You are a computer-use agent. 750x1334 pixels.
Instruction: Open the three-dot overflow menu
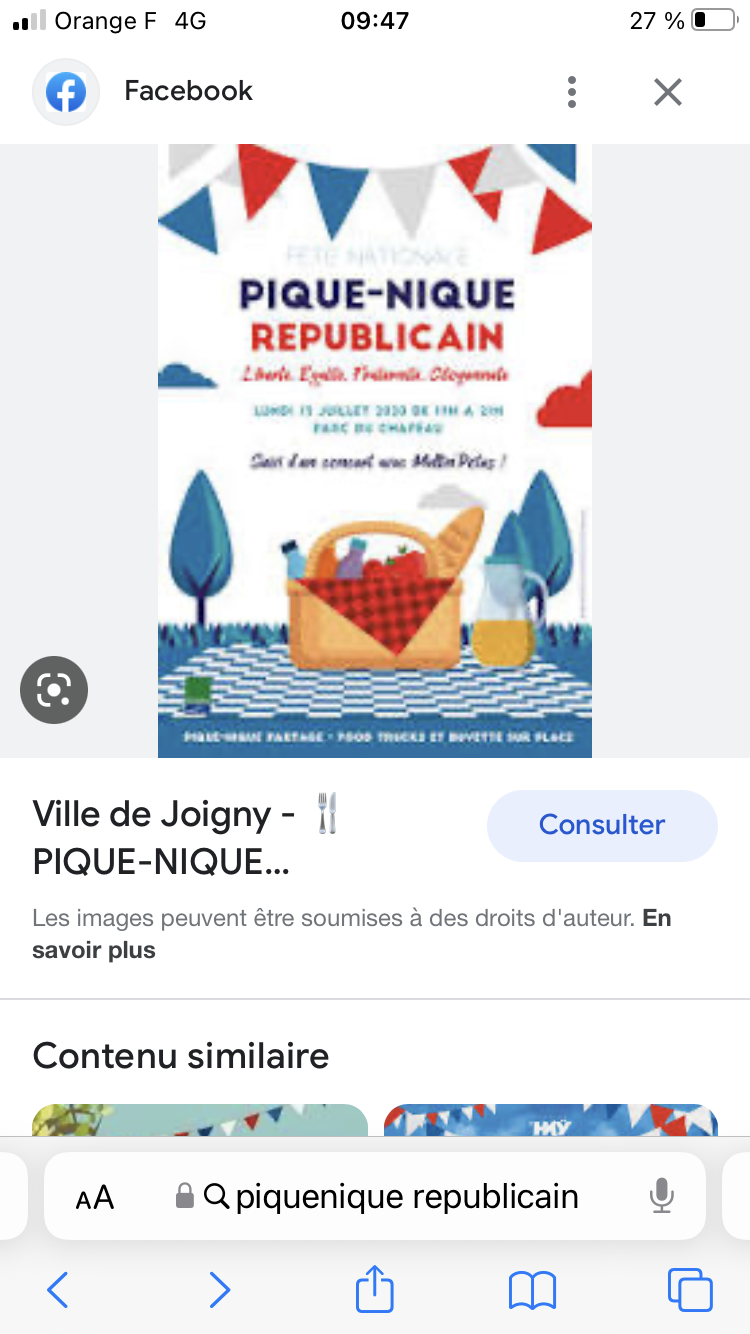571,92
